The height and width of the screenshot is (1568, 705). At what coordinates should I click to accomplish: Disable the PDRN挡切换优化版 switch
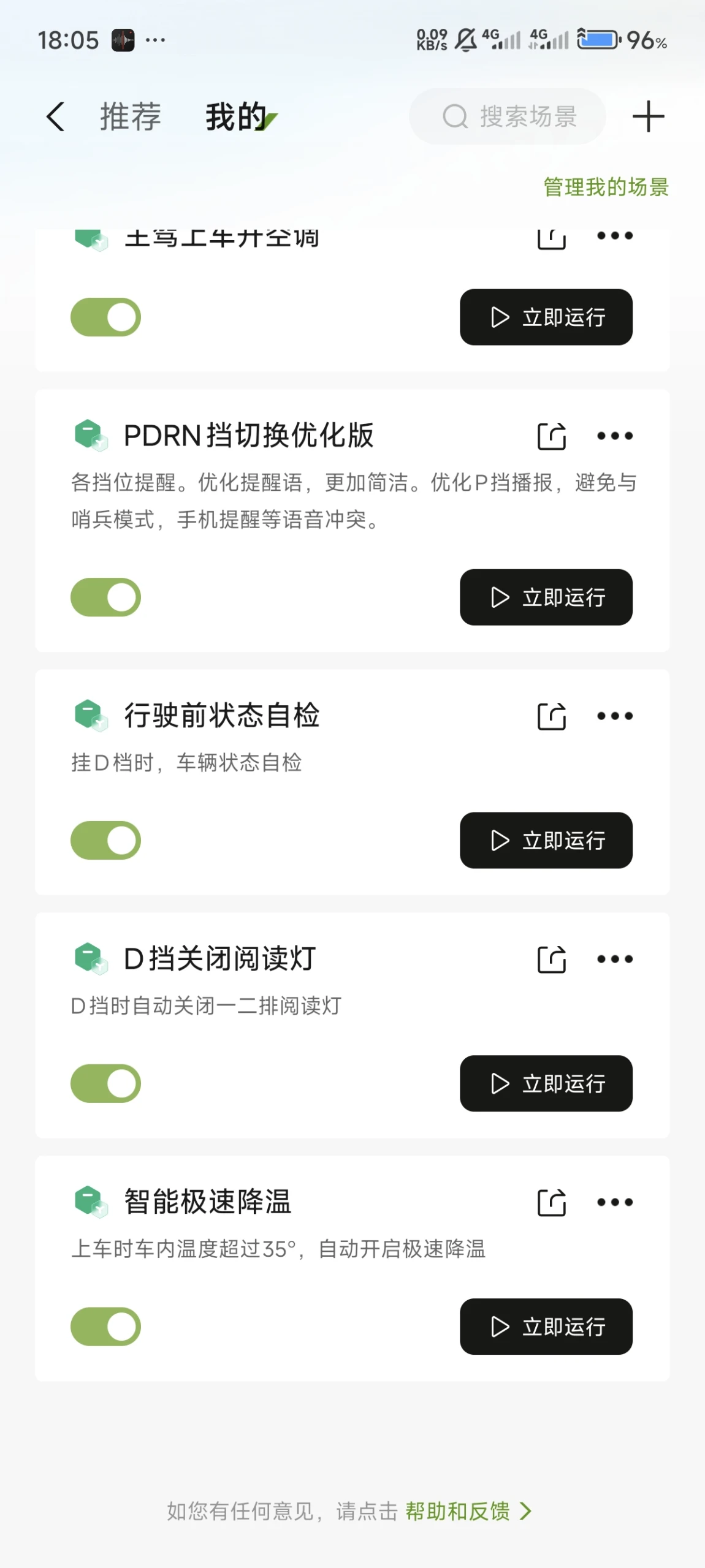point(105,597)
